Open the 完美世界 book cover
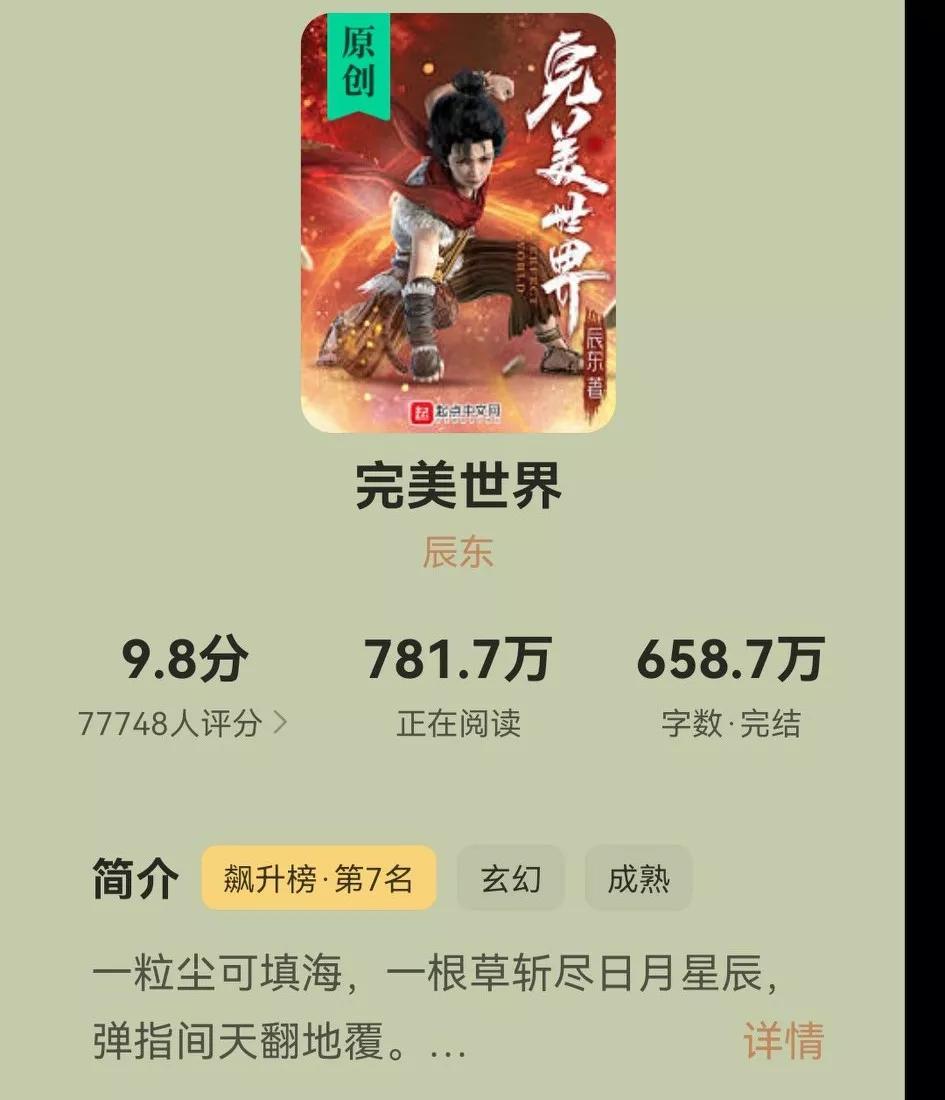Screen dimensions: 945x1100 pos(458,222)
